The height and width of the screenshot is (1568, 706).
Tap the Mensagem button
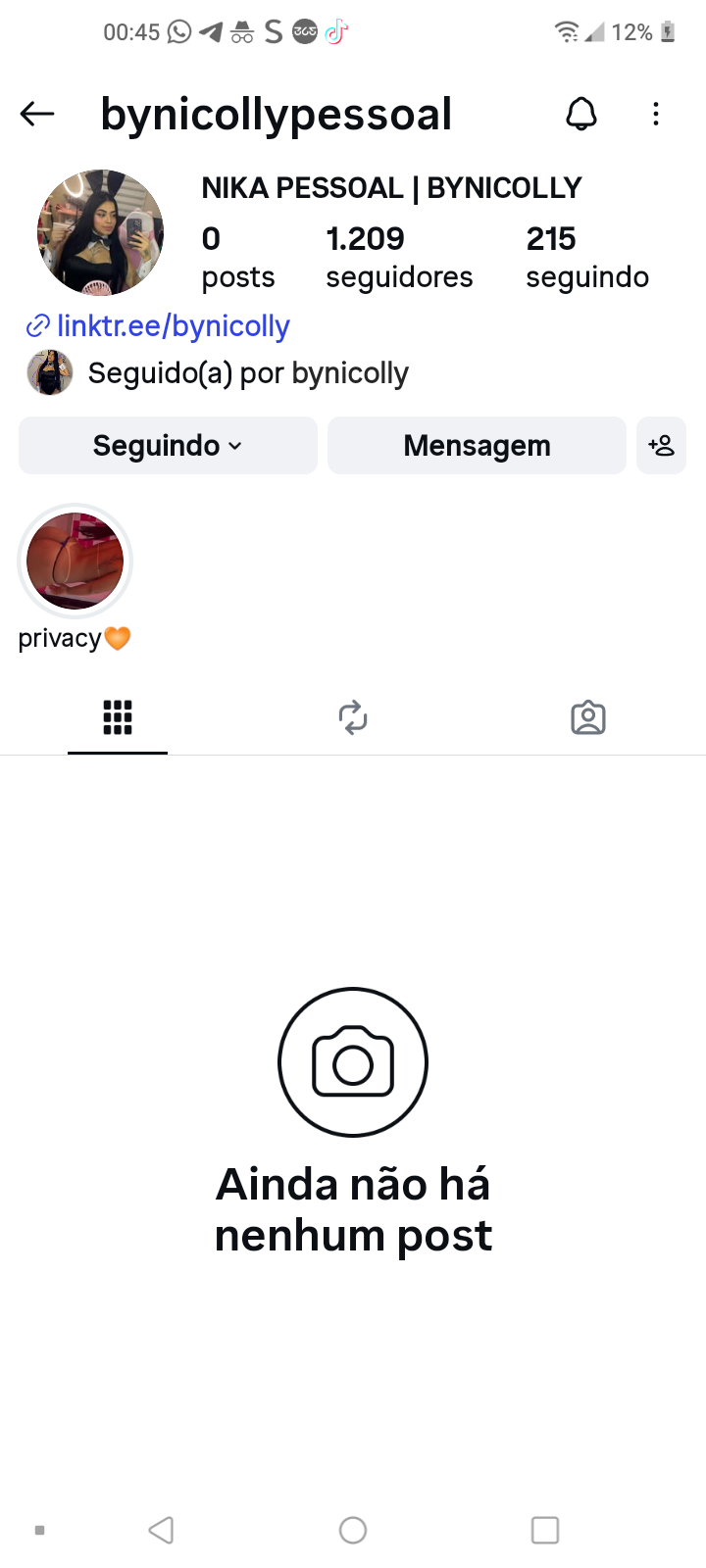tap(477, 446)
